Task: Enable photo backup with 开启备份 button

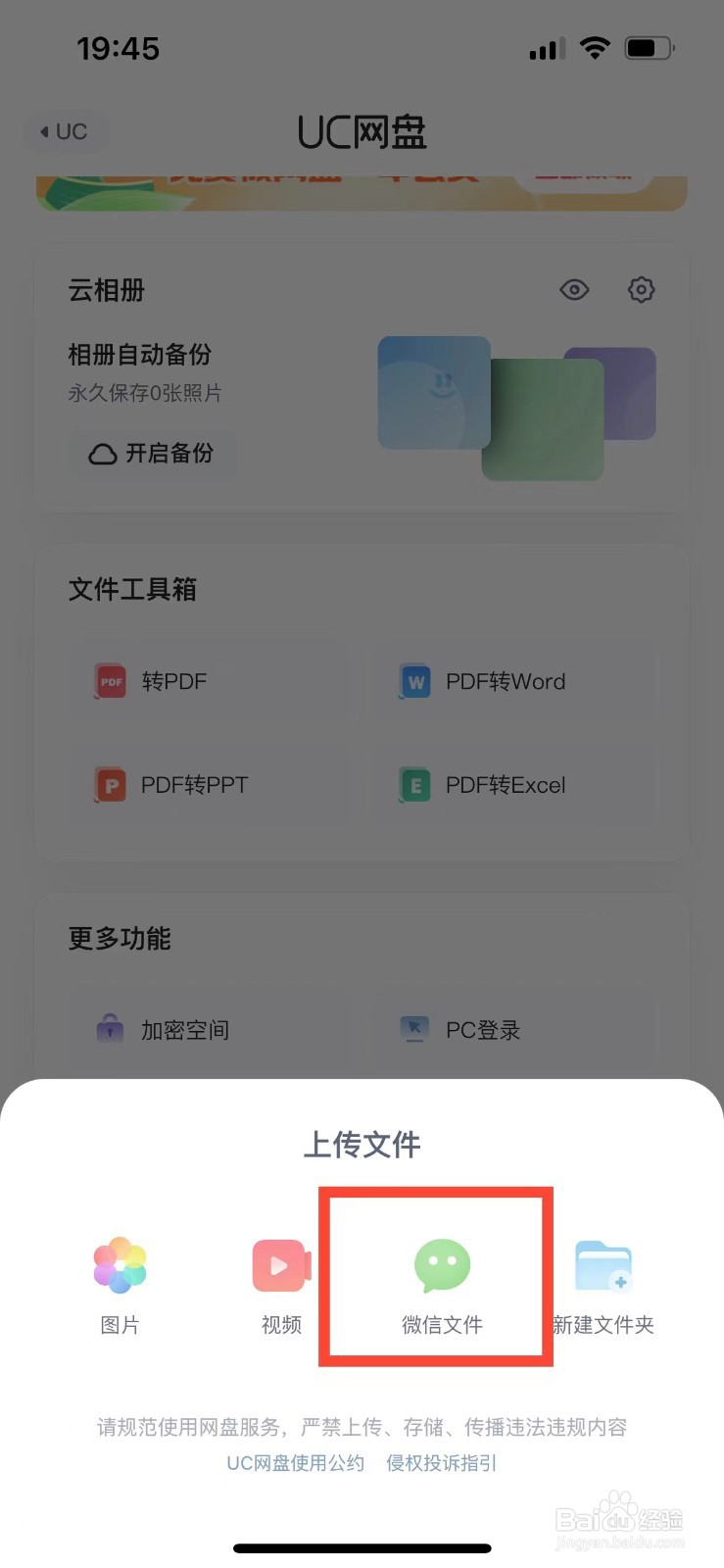Action: click(153, 453)
